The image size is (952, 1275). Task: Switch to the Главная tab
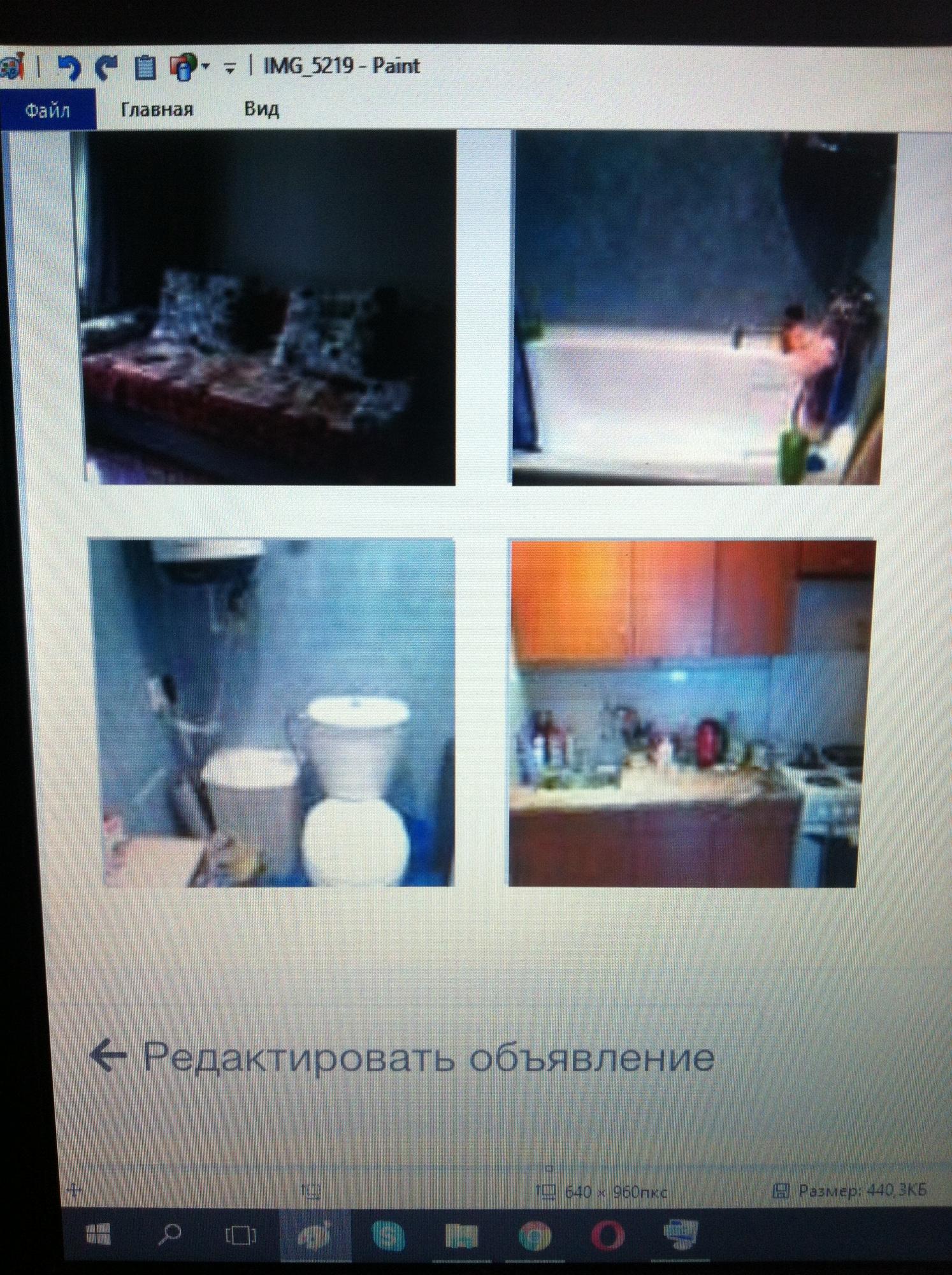(x=157, y=110)
